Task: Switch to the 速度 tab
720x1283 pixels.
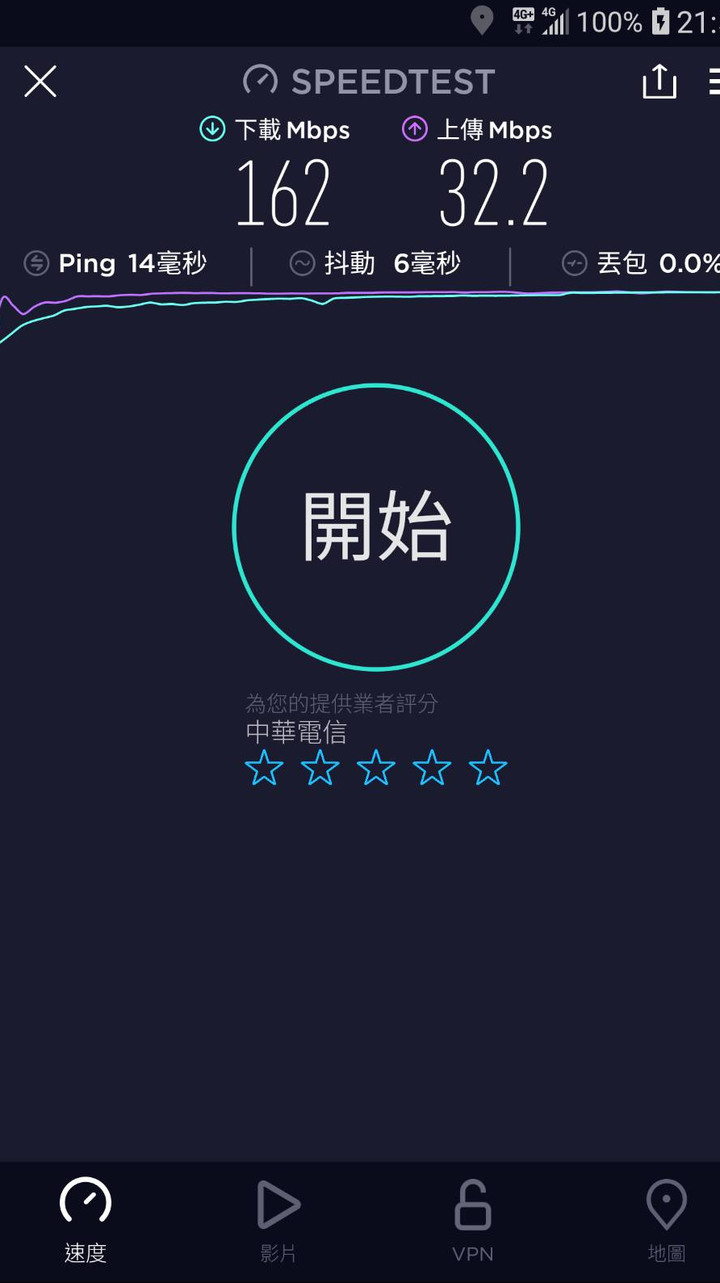Action: coord(85,1220)
